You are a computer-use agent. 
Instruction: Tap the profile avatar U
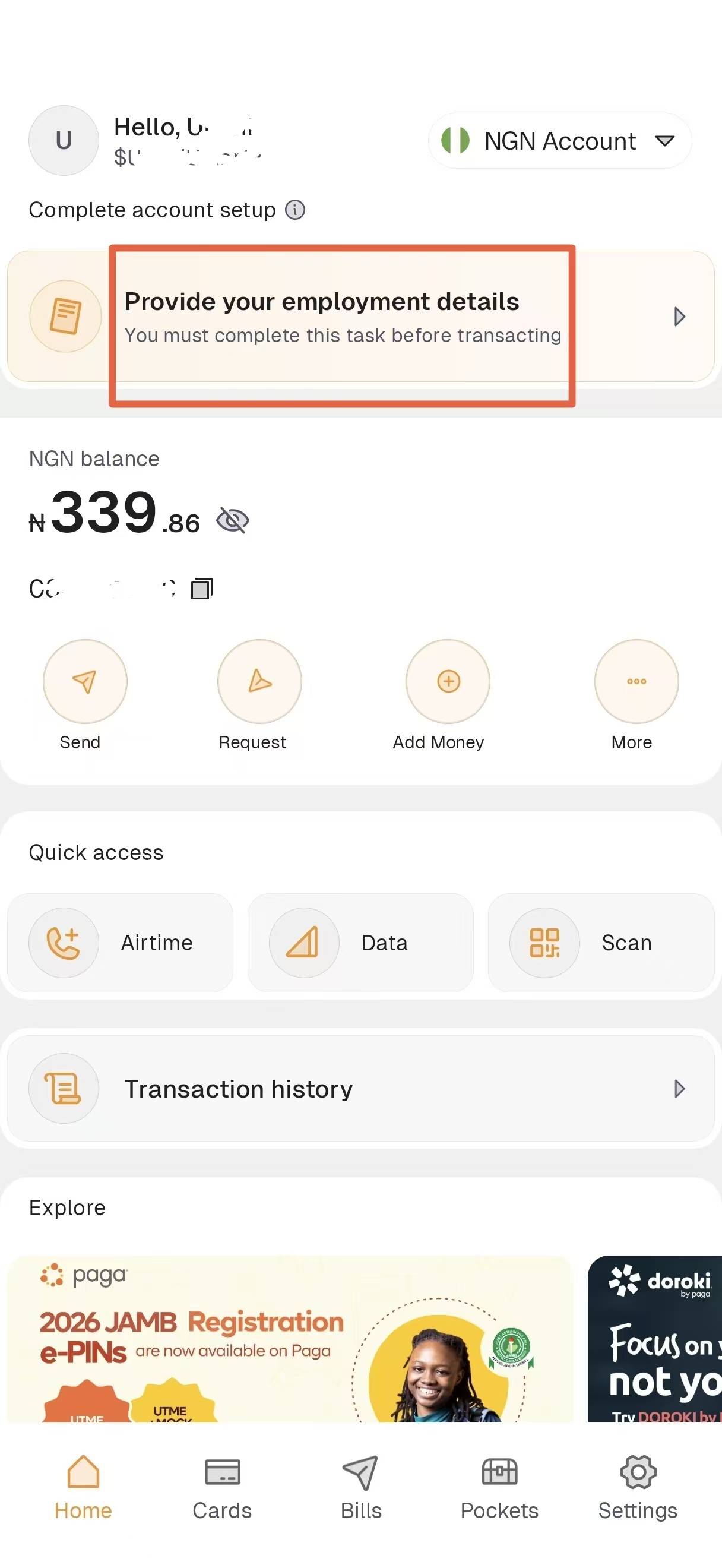tap(64, 141)
